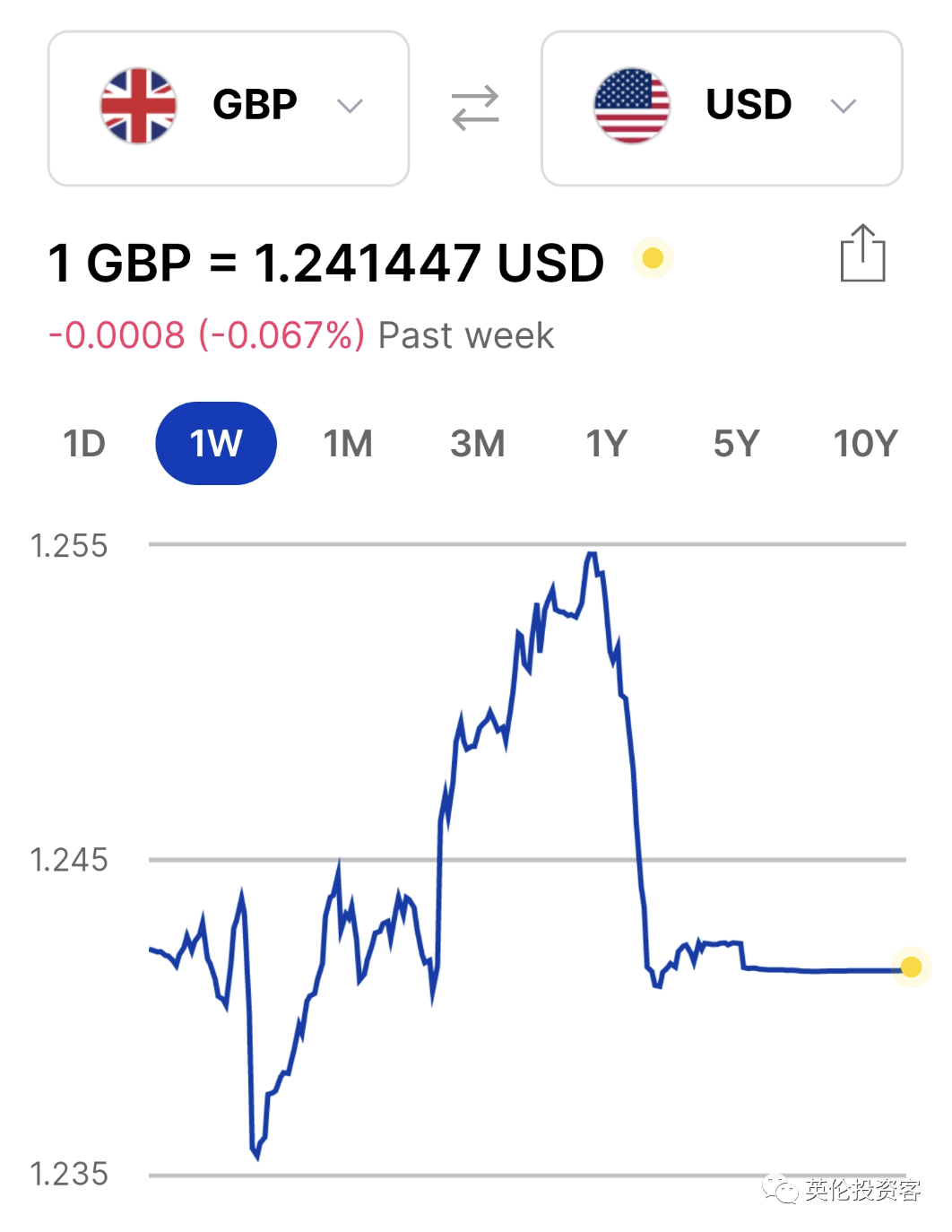Open the USD currency dropdown chevron
The height and width of the screenshot is (1232, 952).
[844, 106]
